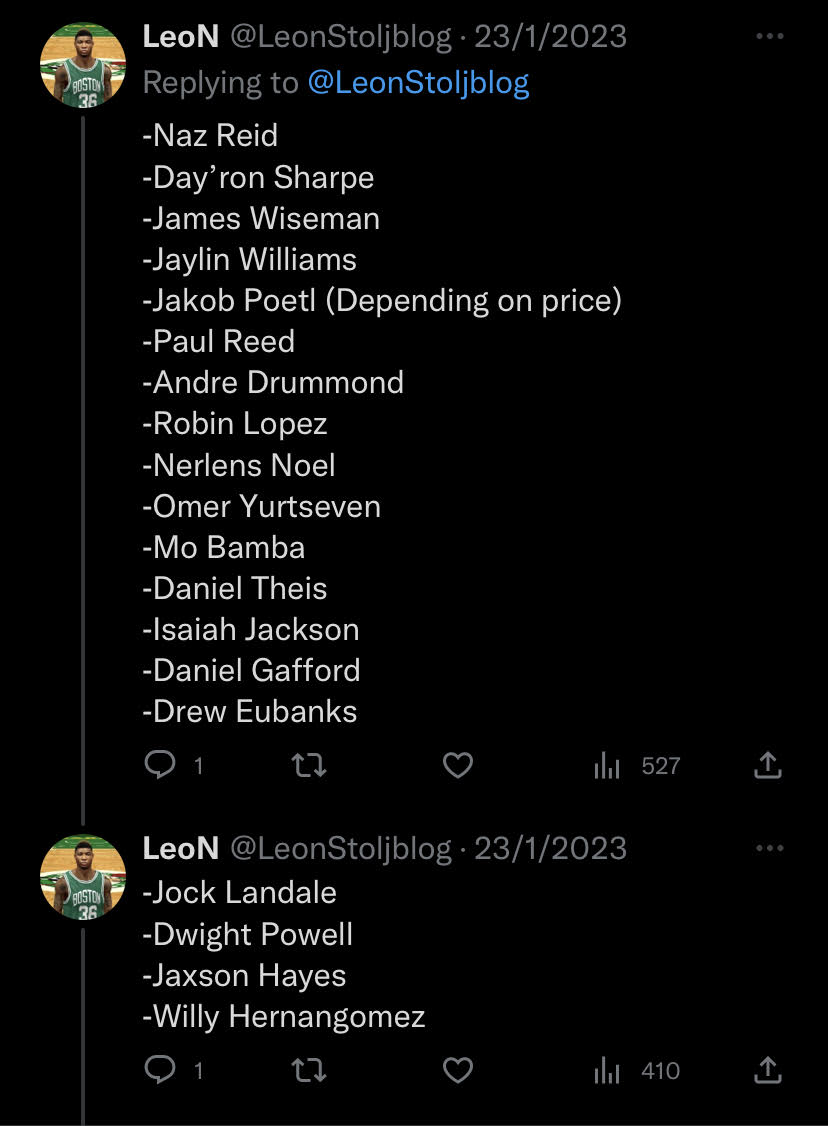Like the Jock Landale tweet
The width and height of the screenshot is (828, 1126).
457,1071
